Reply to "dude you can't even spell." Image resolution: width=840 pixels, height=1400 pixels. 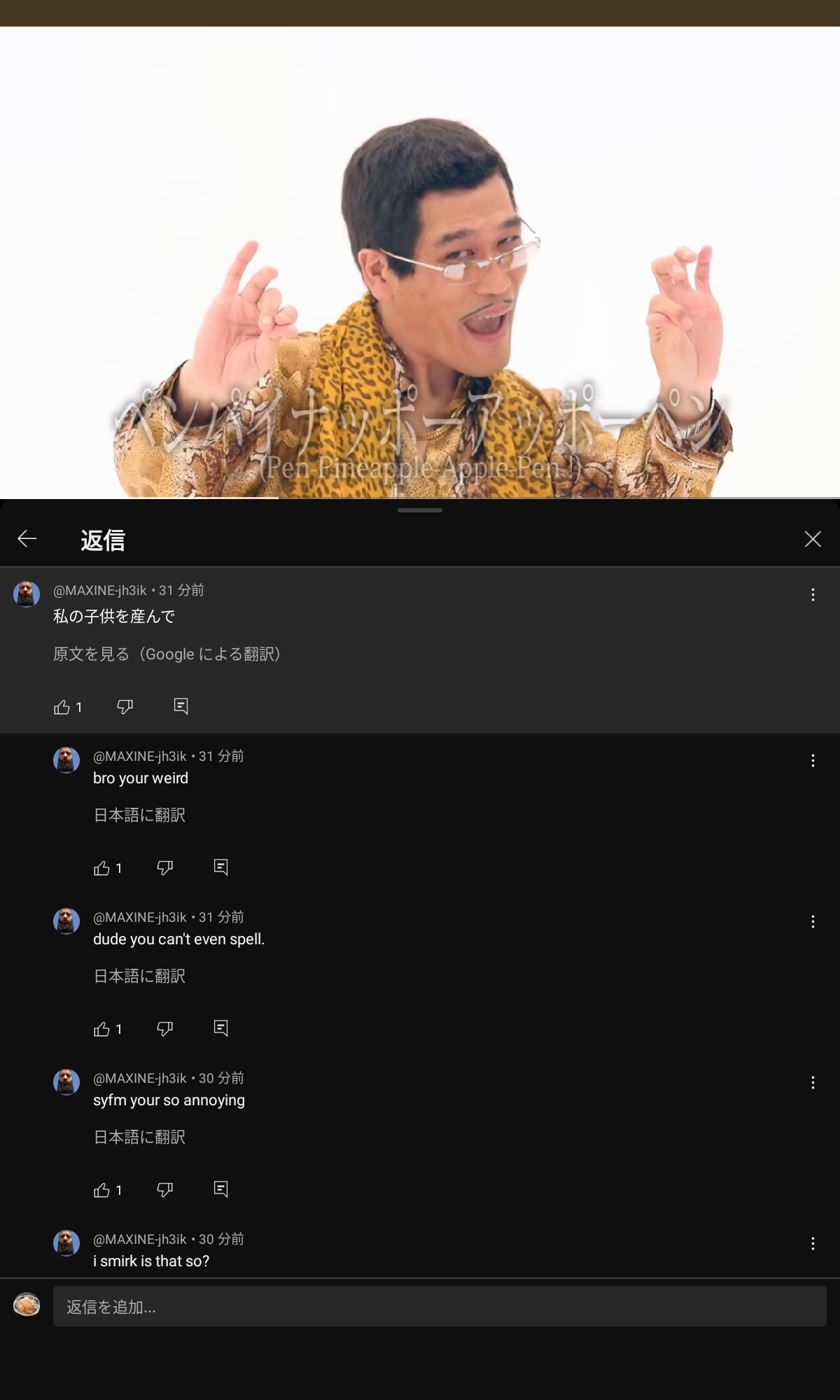[221, 1028]
